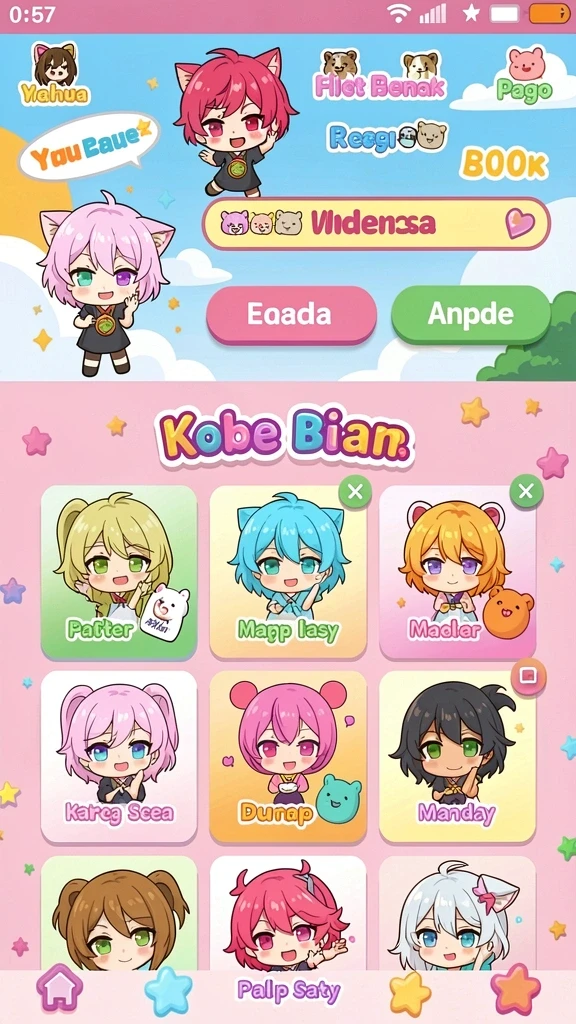This screenshot has height=1024, width=576.
Task: Tap the orange star in bottom bar
Action: tap(516, 989)
